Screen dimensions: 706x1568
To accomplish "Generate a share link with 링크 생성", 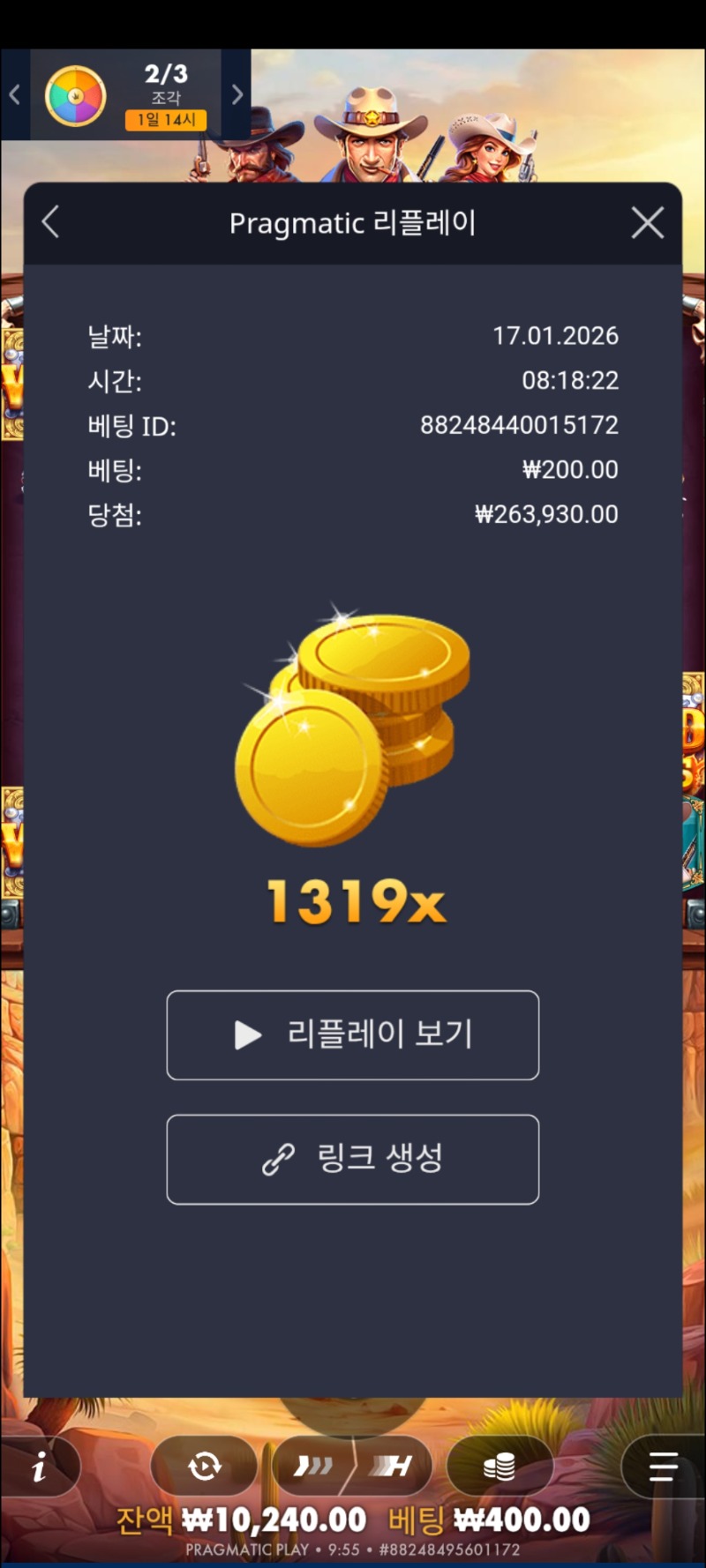I will coord(353,1159).
